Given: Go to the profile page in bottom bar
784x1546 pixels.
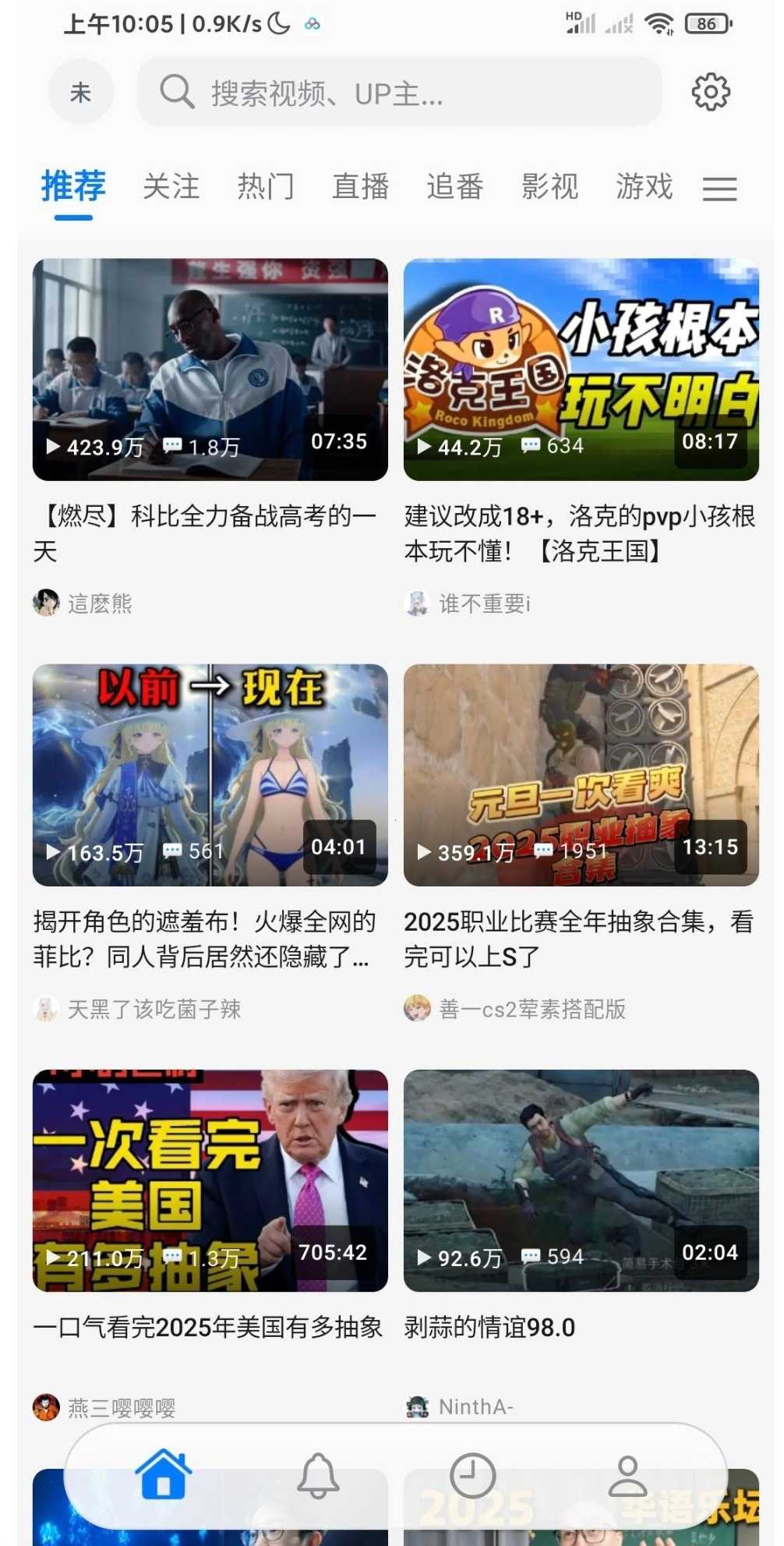Looking at the screenshot, I should click(627, 1475).
